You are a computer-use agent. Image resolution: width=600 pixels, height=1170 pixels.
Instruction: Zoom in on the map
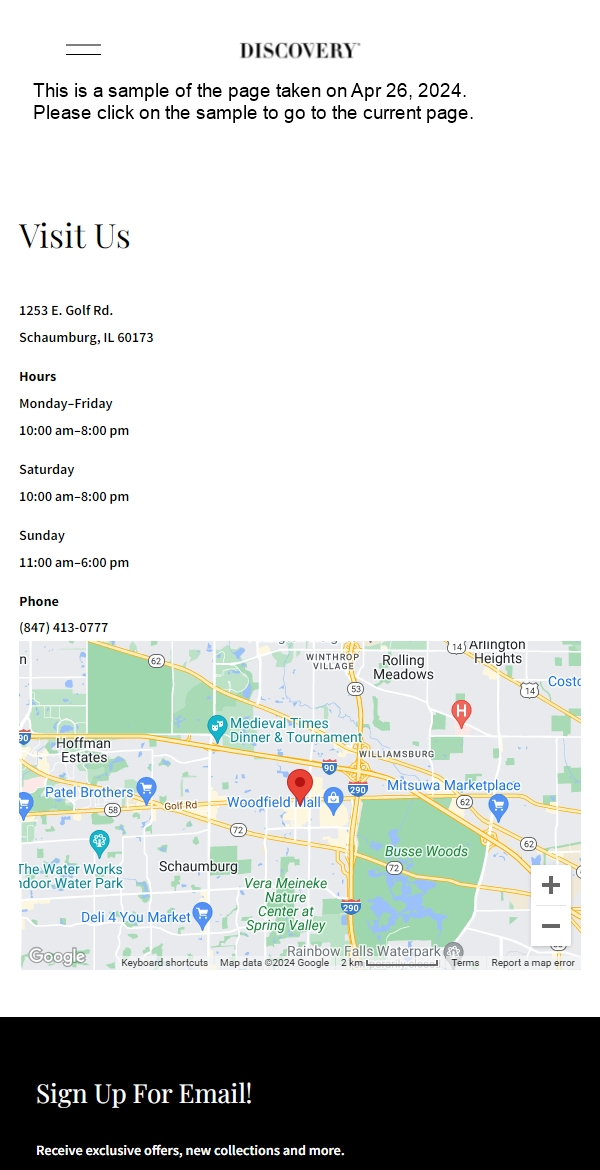pos(550,885)
